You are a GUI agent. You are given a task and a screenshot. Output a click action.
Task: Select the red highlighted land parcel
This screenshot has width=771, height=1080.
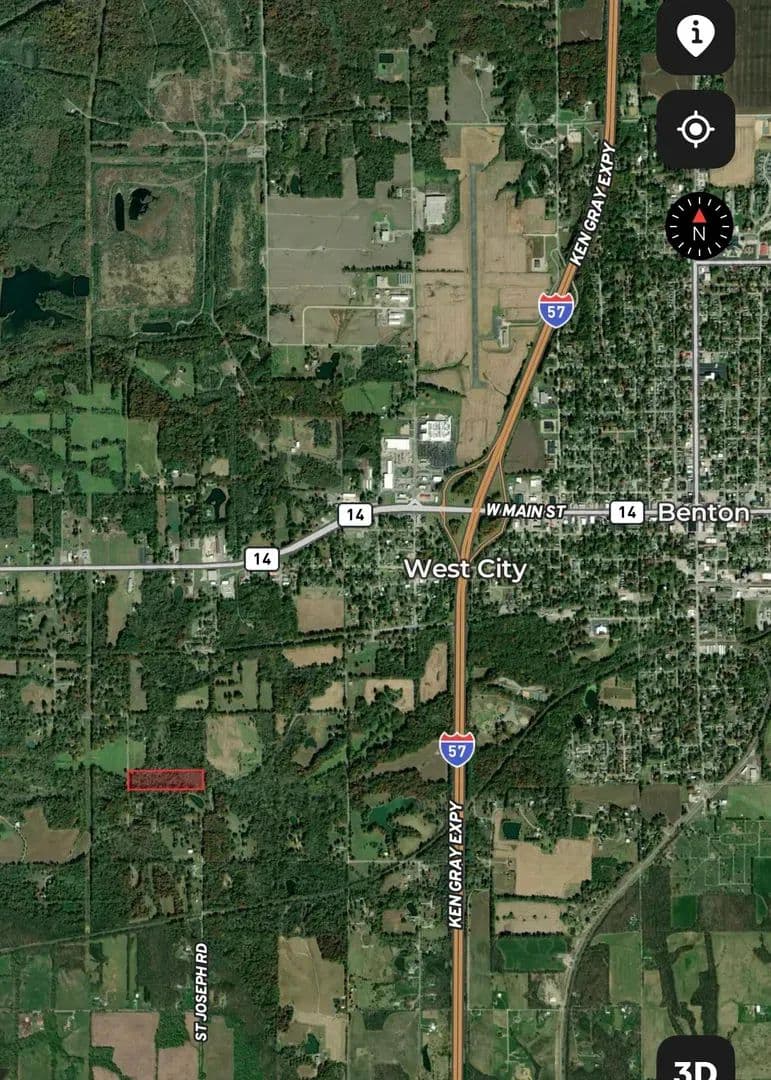coord(166,780)
